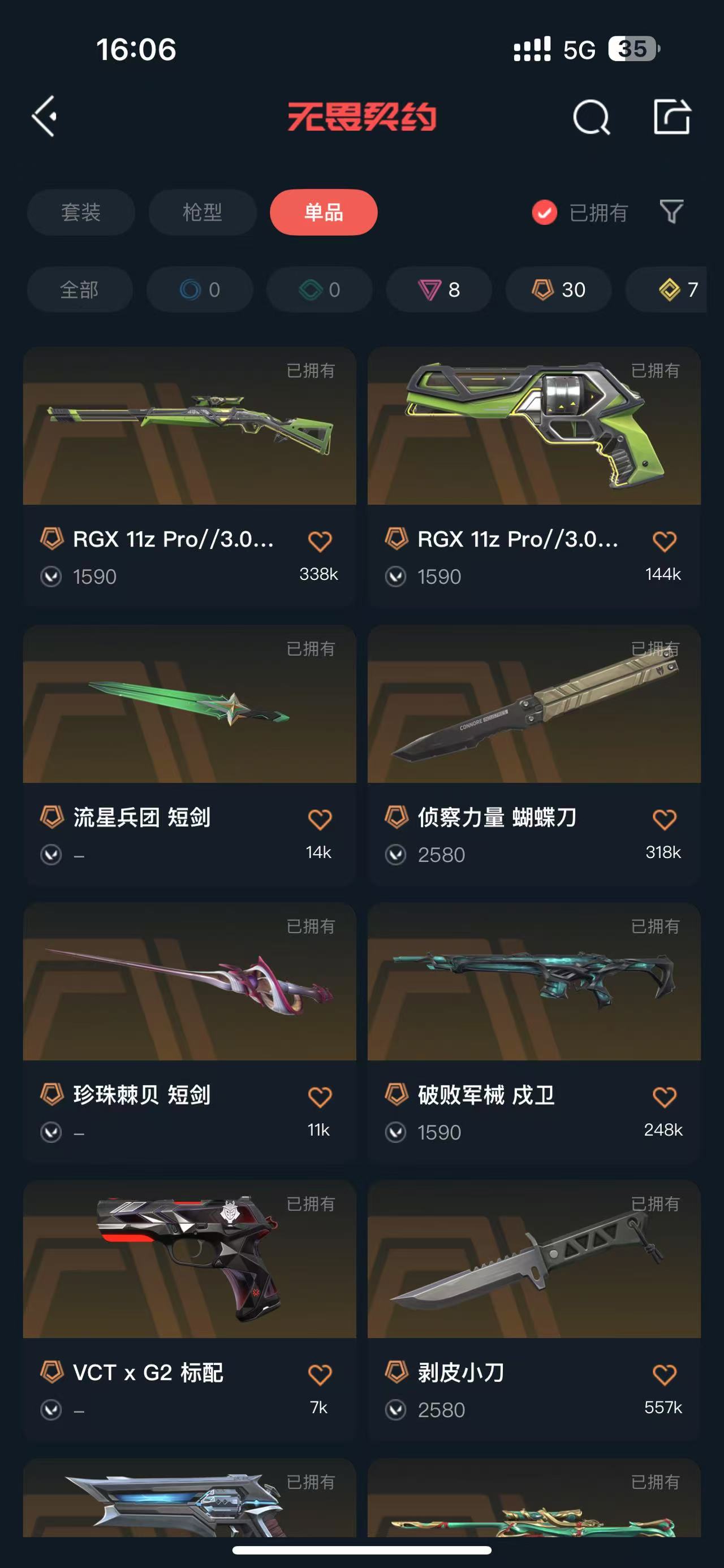Filter by the yellow tier chip showing 7

pyautogui.click(x=677, y=290)
